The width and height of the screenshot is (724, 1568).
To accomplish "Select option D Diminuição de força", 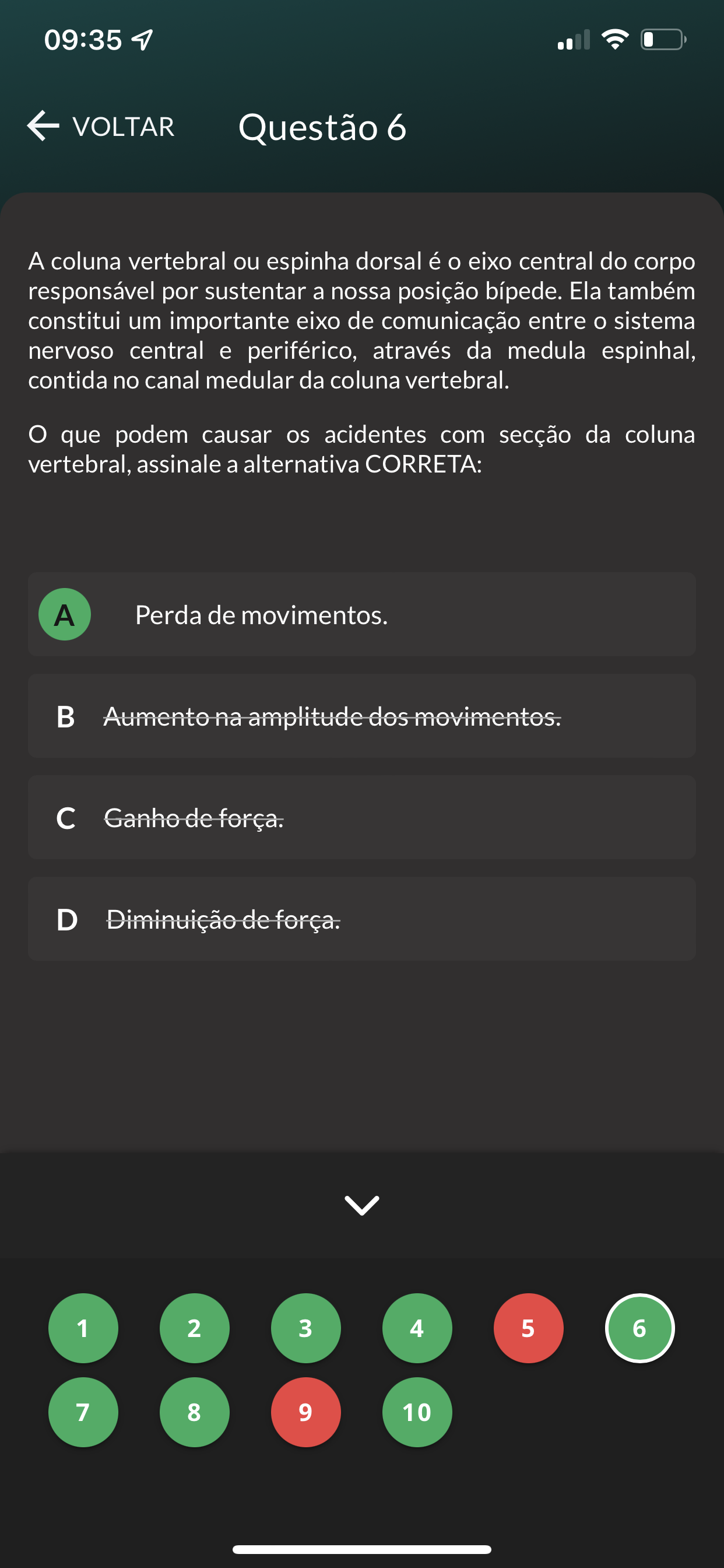I will [361, 919].
